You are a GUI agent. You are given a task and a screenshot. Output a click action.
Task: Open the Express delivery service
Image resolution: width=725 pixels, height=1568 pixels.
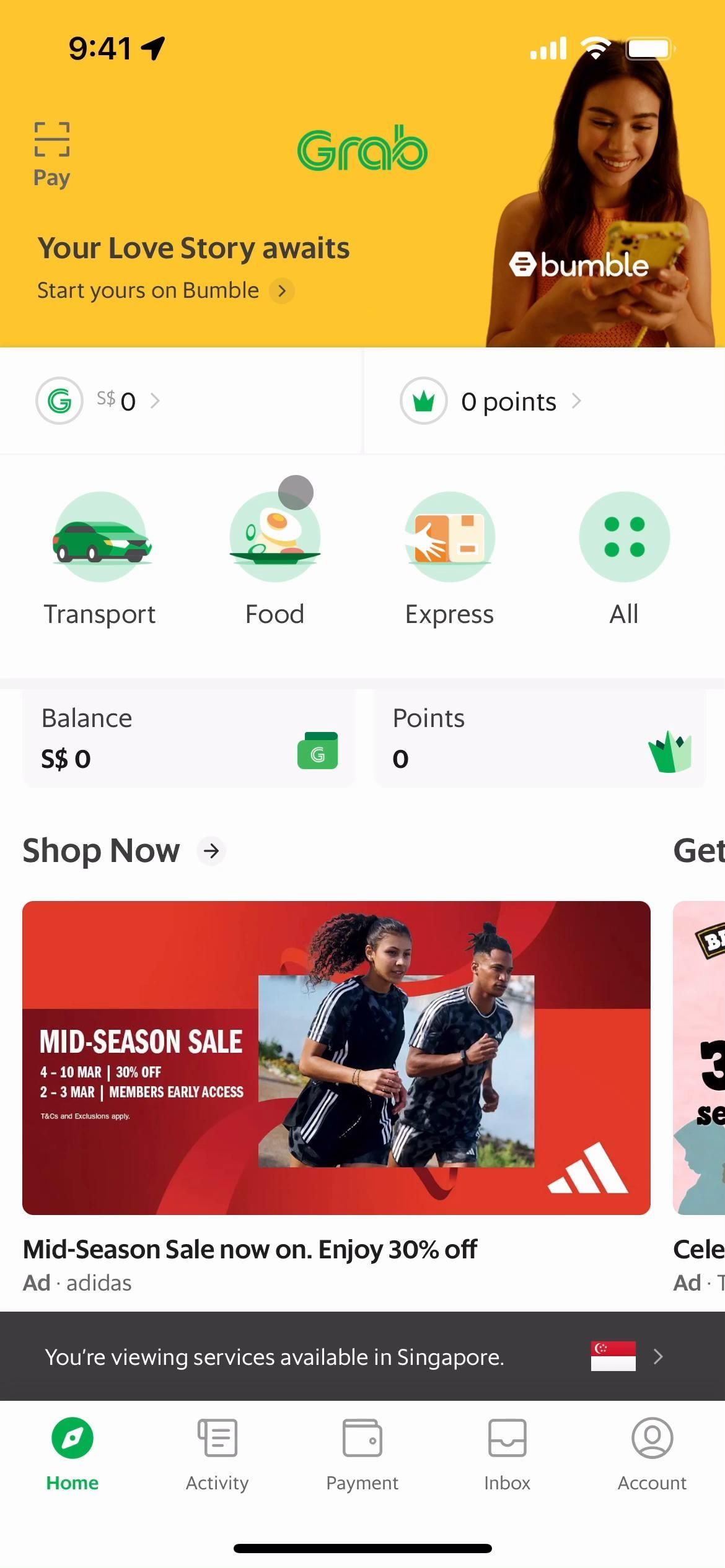tap(449, 559)
